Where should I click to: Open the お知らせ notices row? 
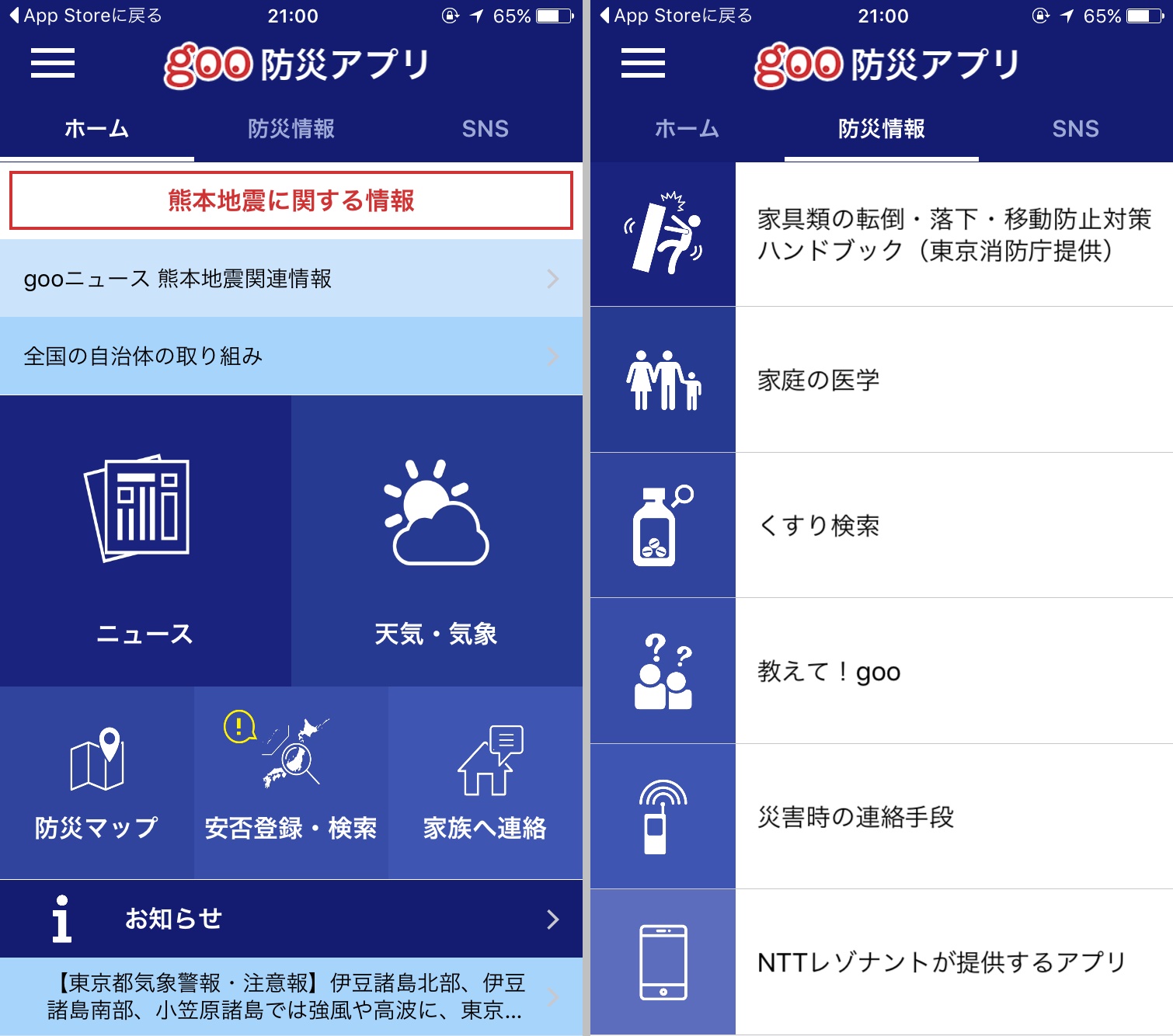(291, 919)
